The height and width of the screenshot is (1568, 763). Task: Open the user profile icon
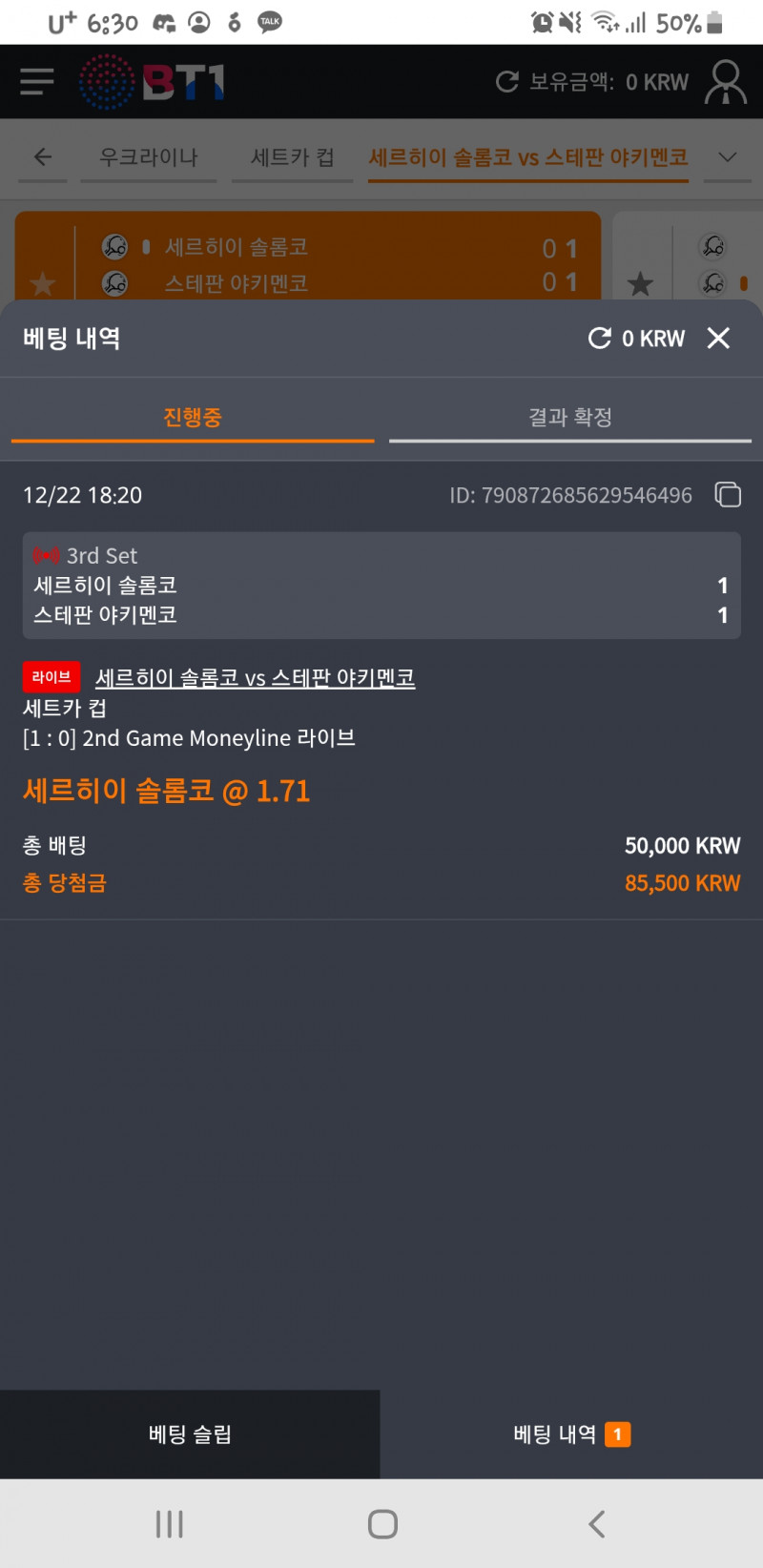pos(725,82)
